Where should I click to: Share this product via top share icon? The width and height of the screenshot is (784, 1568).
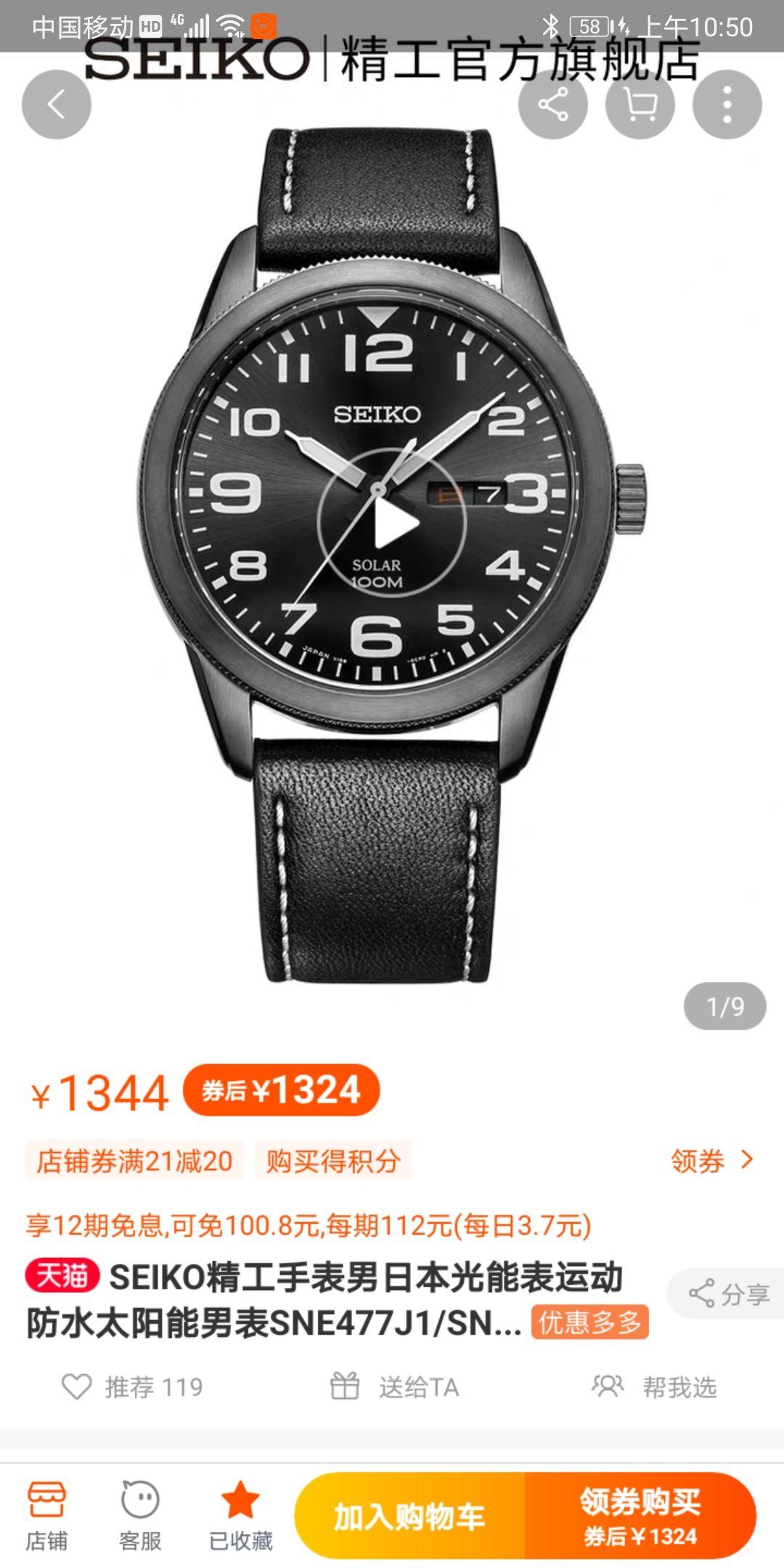pos(552,105)
